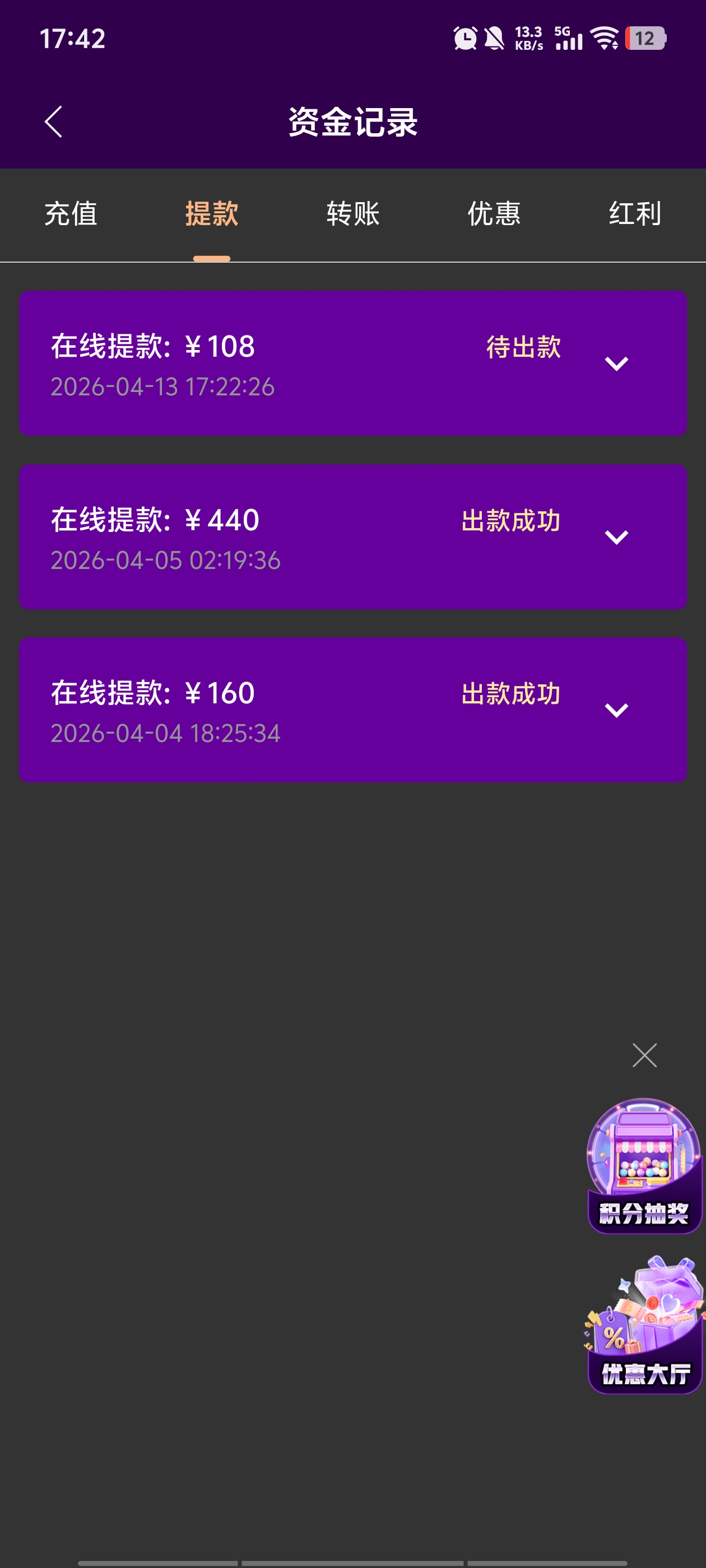Expand the ¥160 withdrawal details
This screenshot has width=706, height=1568.
[x=616, y=710]
